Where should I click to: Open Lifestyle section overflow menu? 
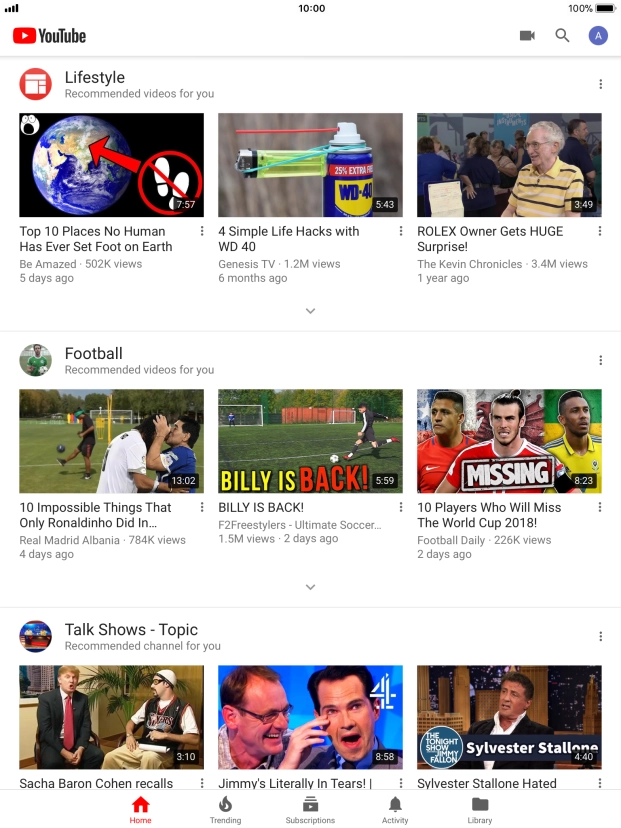[x=600, y=84]
